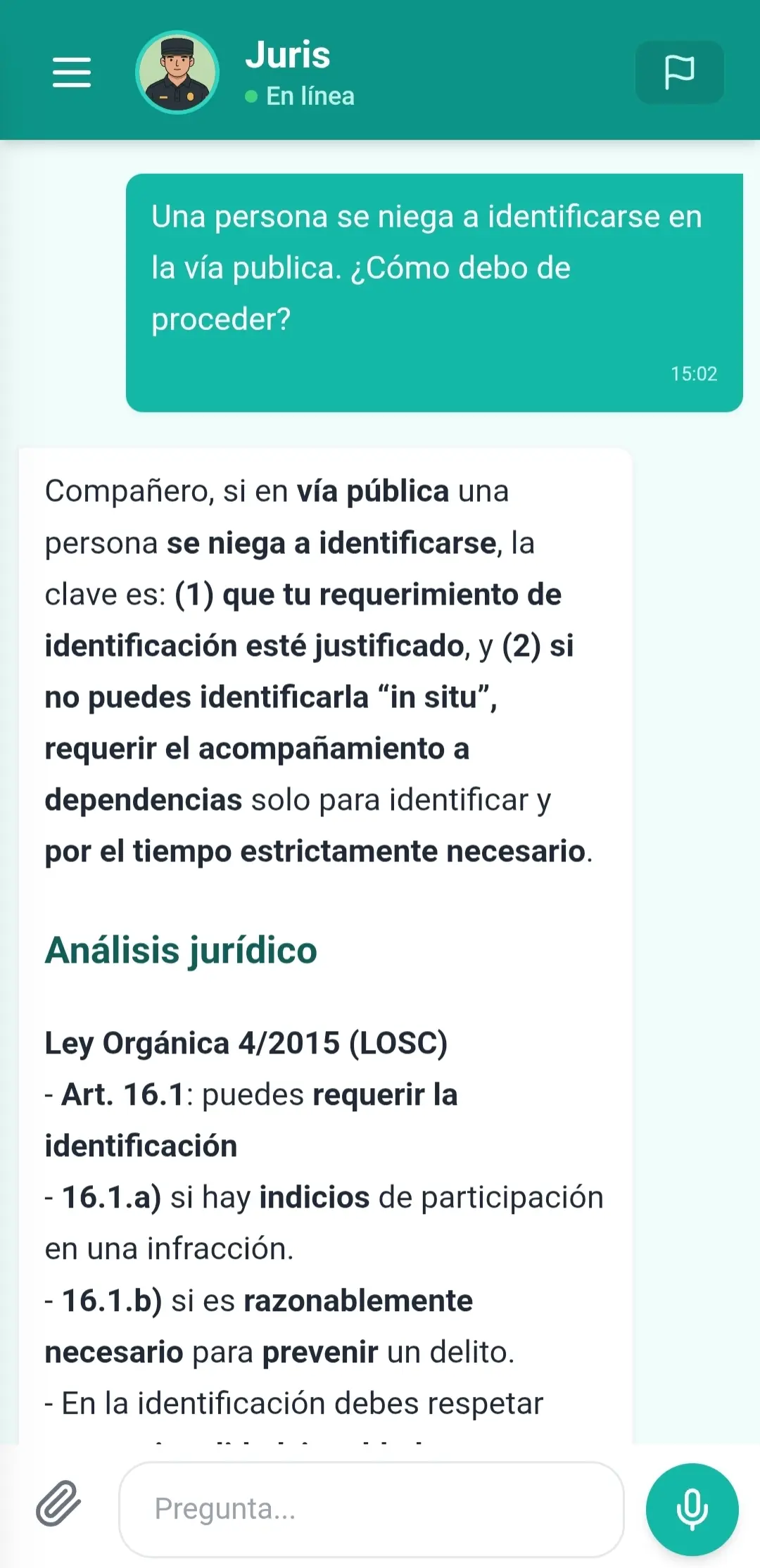Tap the flag icon to report the conversation

678,72
